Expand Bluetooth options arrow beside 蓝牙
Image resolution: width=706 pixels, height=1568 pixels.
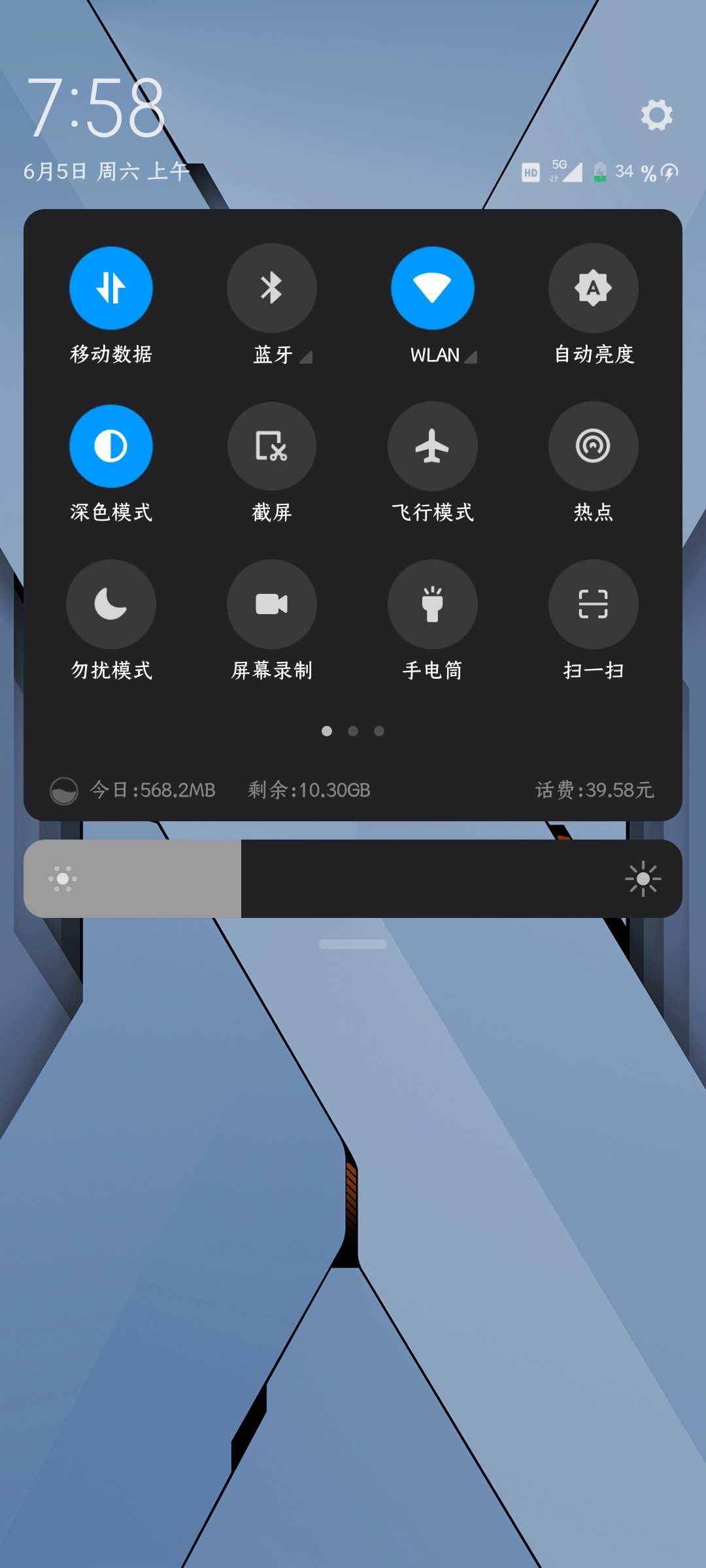[x=306, y=357]
